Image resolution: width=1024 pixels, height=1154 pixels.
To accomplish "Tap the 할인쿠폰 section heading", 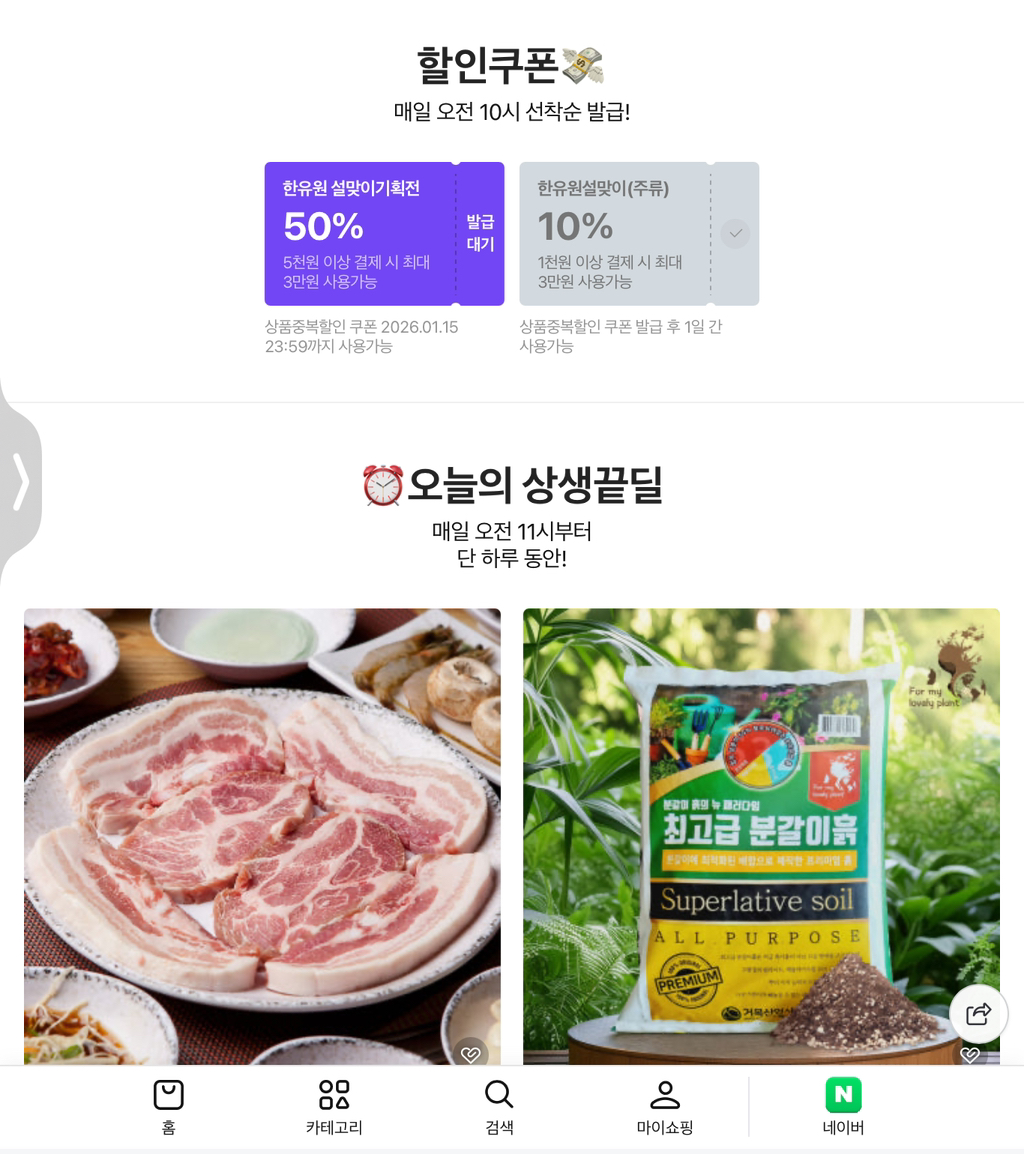I will point(512,62).
